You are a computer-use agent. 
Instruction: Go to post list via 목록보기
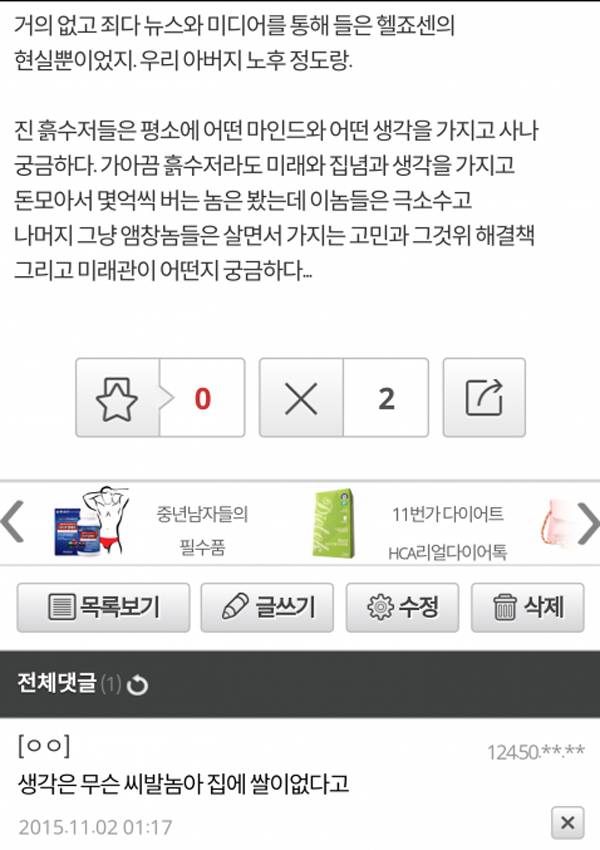click(x=103, y=606)
